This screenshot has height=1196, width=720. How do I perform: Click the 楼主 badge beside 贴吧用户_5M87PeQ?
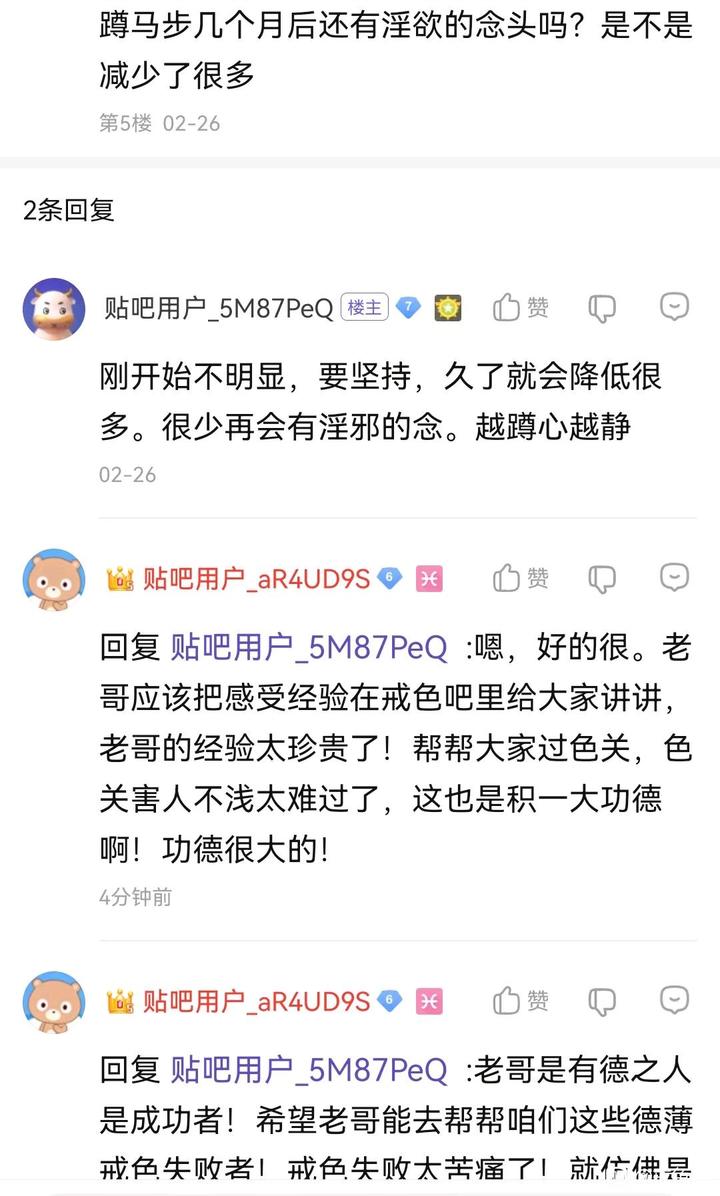tap(366, 309)
